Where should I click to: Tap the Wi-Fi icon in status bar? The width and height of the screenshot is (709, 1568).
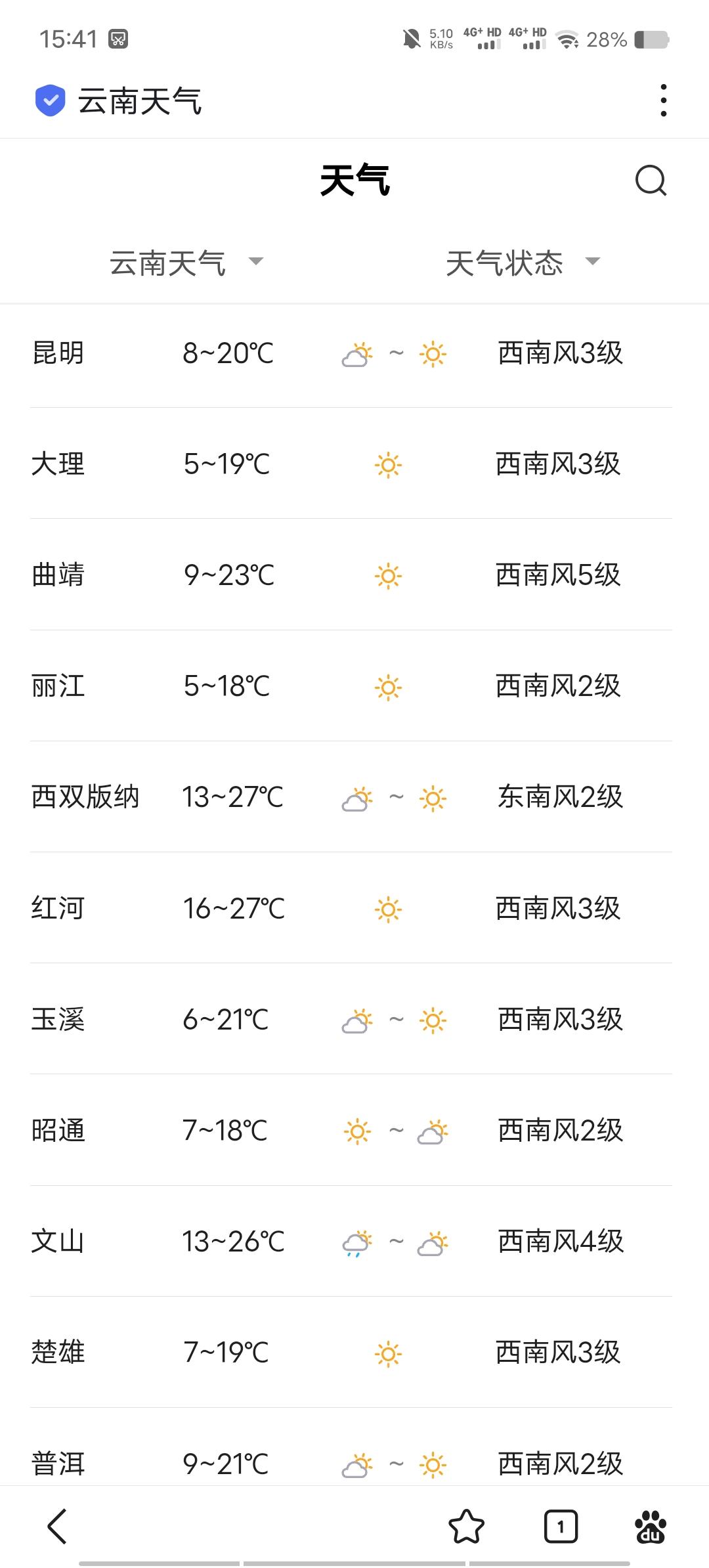coord(569,39)
